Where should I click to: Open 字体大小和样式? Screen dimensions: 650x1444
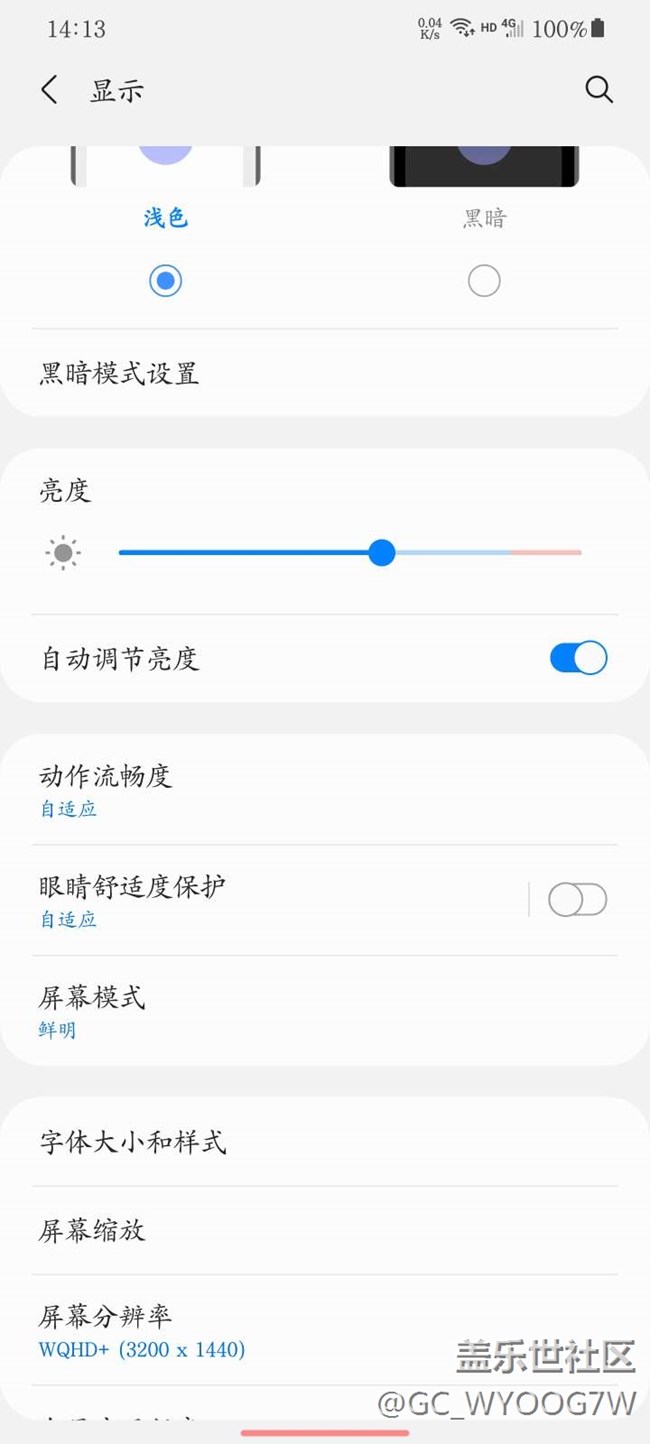coord(133,1142)
